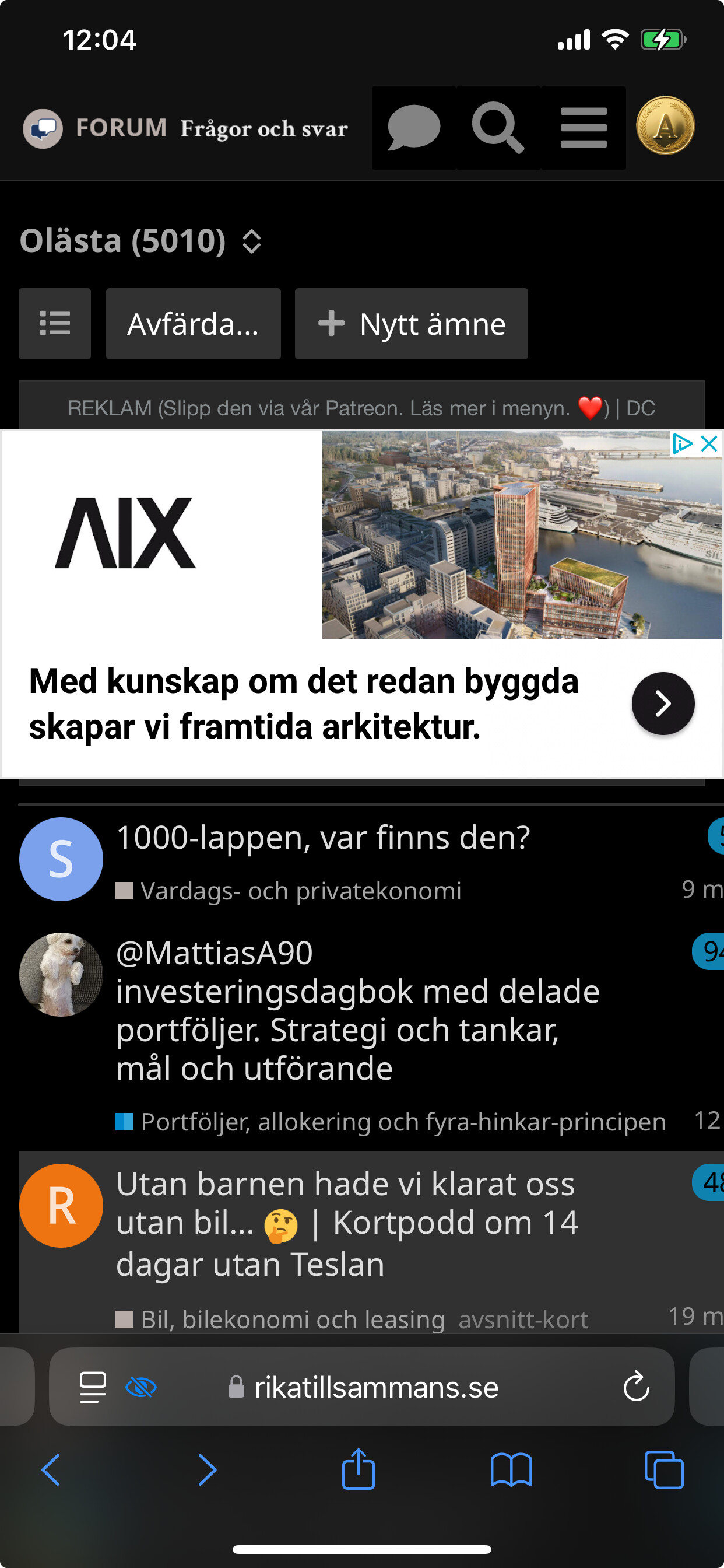The image size is (724, 1568).
Task: Close the AIX advertisement
Action: click(709, 444)
